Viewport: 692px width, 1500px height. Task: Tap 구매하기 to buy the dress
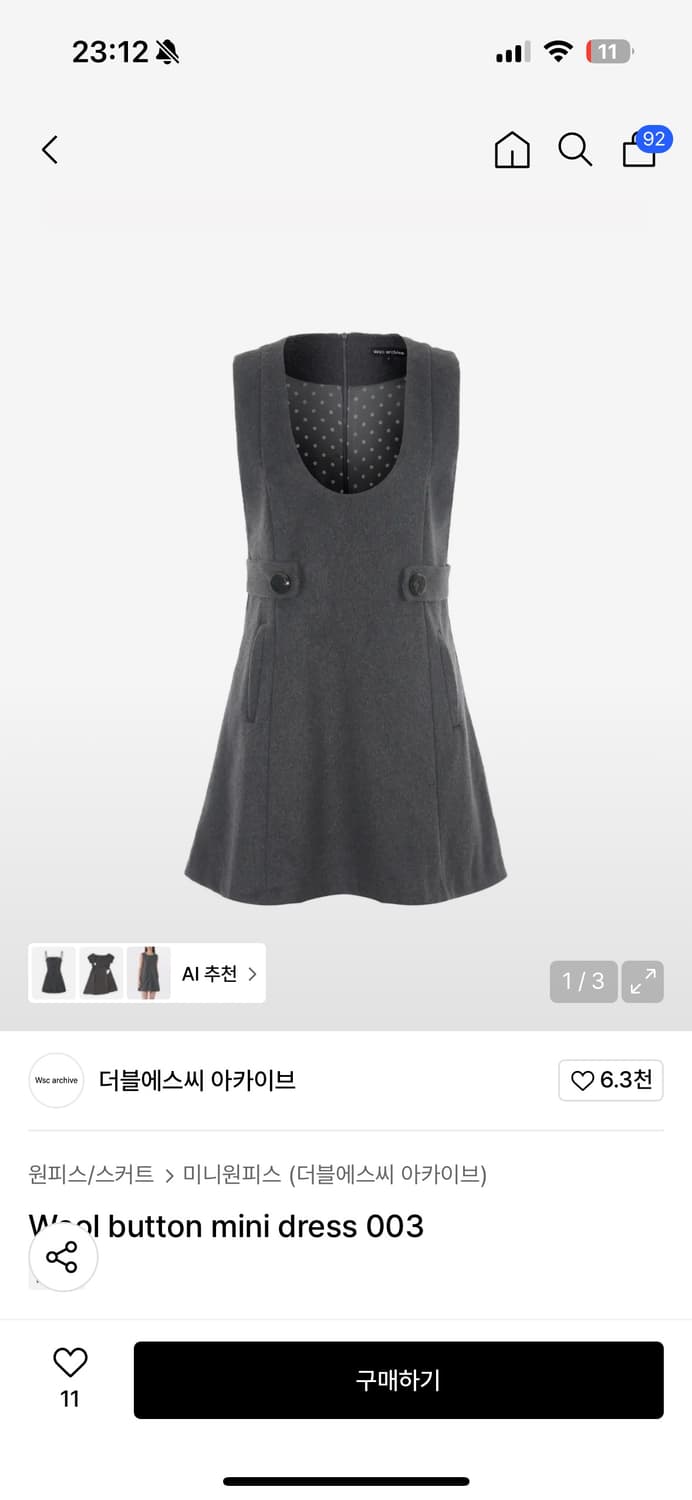pyautogui.click(x=399, y=1380)
